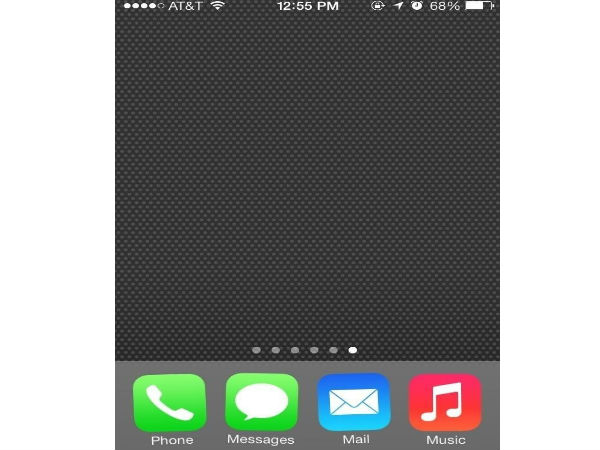Tap the home screen page indicator dots
Image resolution: width=600 pixels, height=450 pixels.
pos(305,350)
